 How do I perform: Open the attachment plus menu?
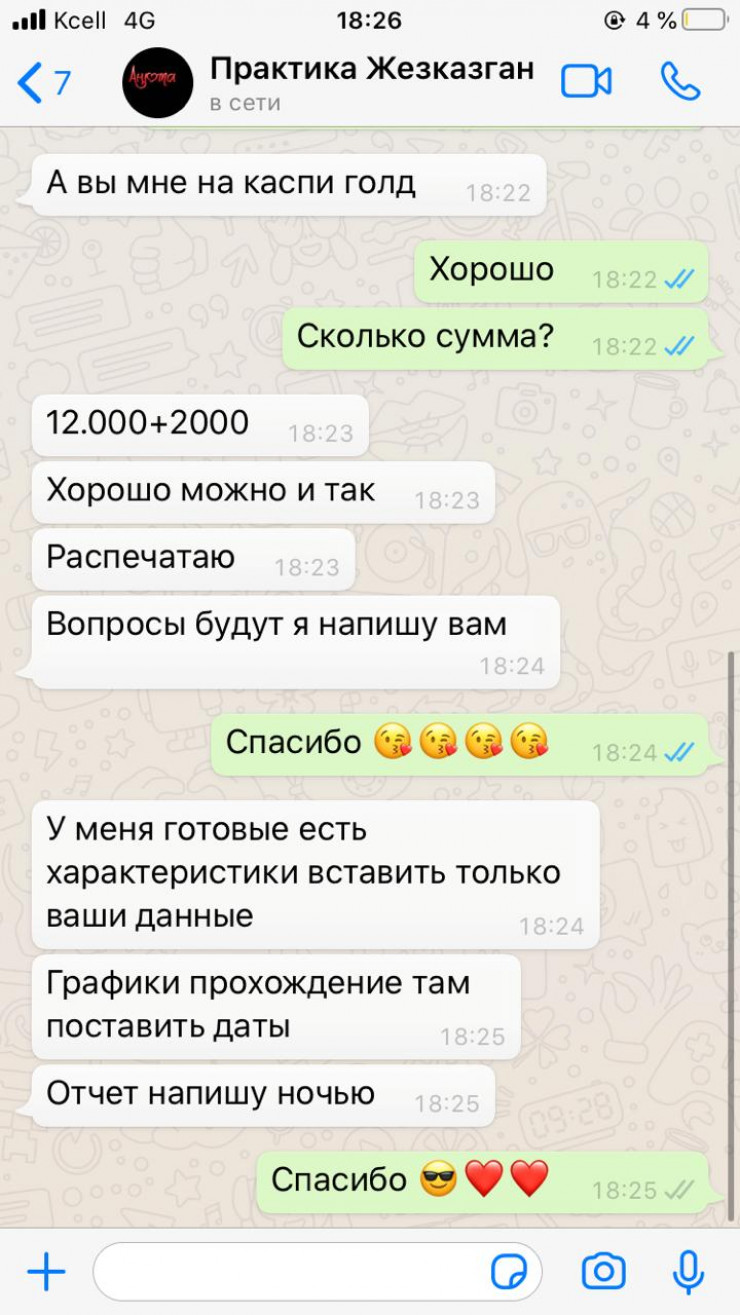point(46,1272)
